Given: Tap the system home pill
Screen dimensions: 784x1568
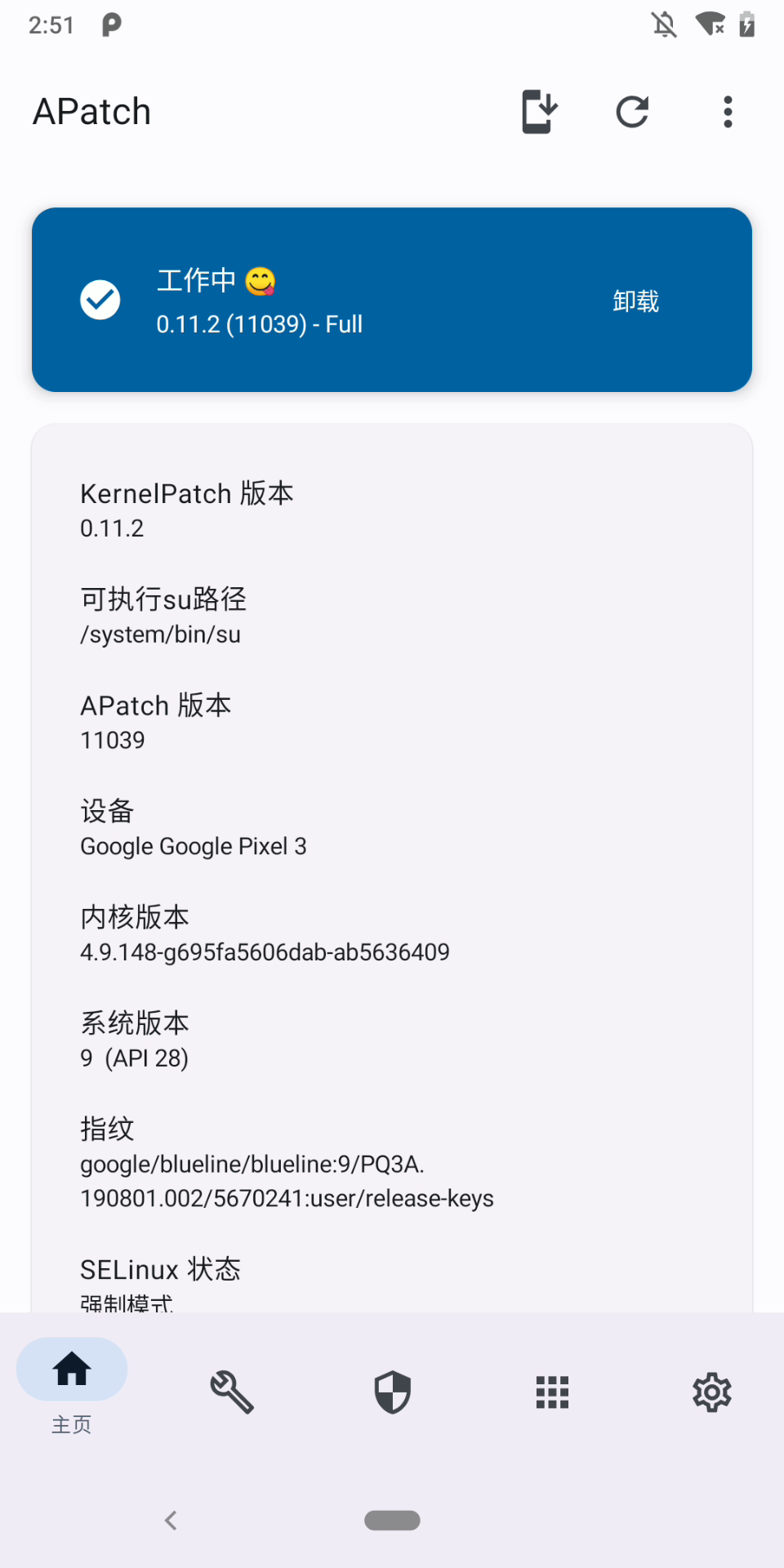Looking at the screenshot, I should tap(392, 1520).
